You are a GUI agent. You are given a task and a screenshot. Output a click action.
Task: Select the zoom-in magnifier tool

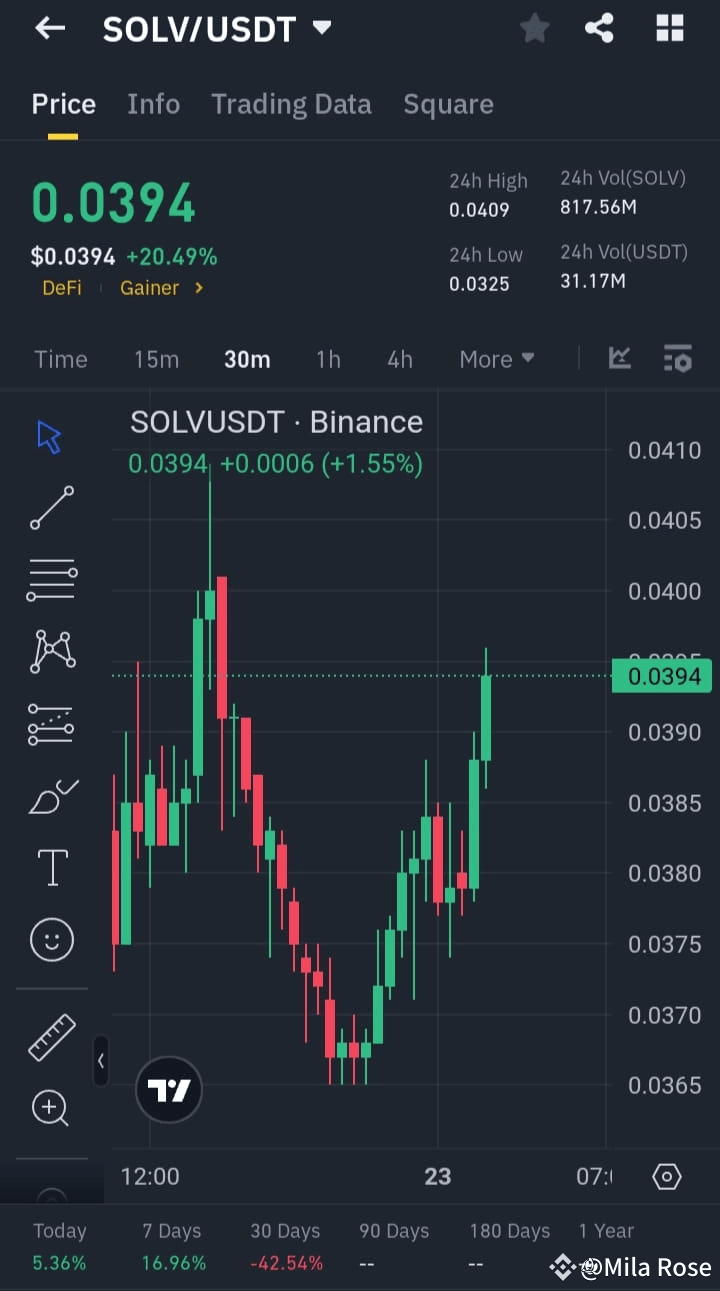tap(51, 1108)
